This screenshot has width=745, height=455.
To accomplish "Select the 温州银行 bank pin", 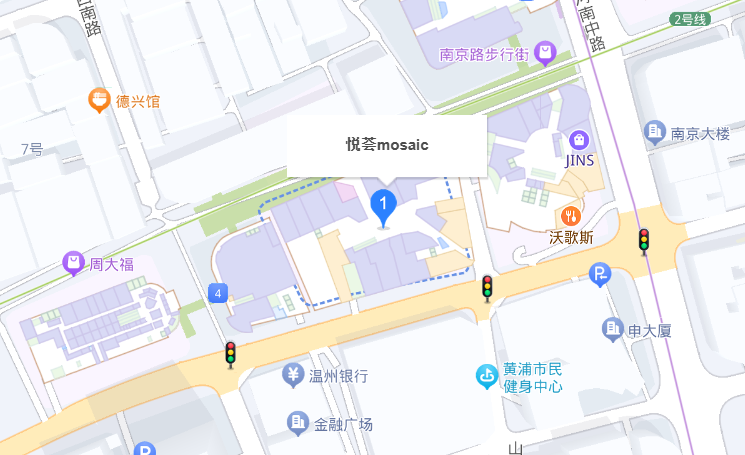I will pyautogui.click(x=293, y=375).
